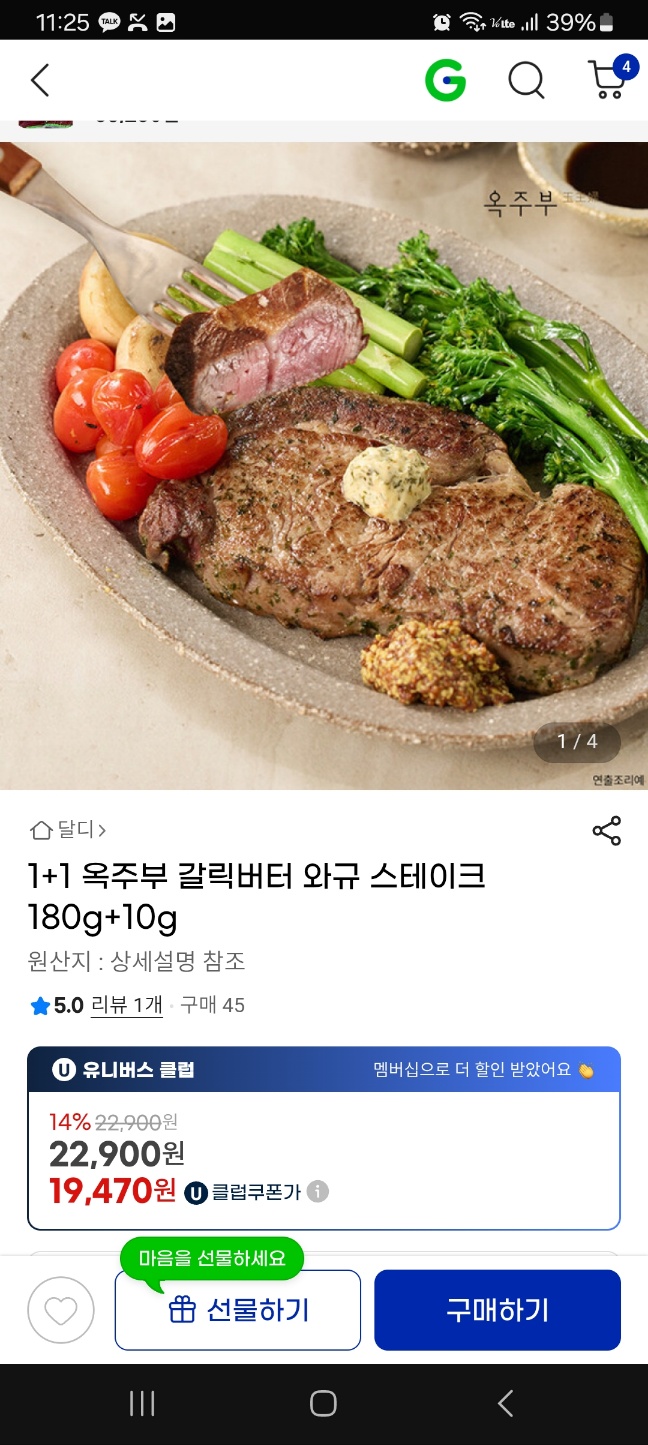Go to the phone home screen
This screenshot has width=648, height=1445.
[323, 1404]
